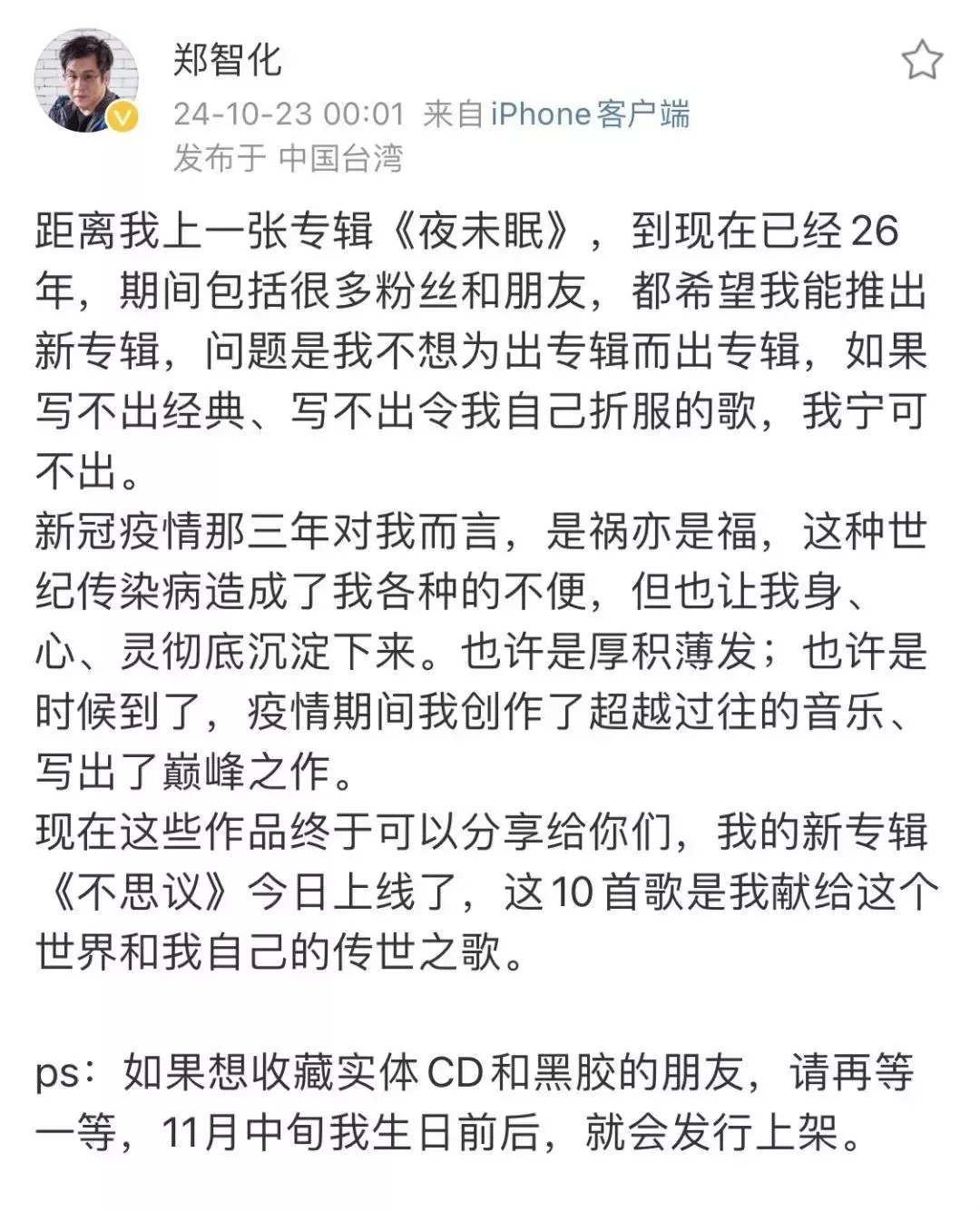Screen dimensions: 980x1212
Task: Open 郑智化's profile picture
Action: pos(86,80)
